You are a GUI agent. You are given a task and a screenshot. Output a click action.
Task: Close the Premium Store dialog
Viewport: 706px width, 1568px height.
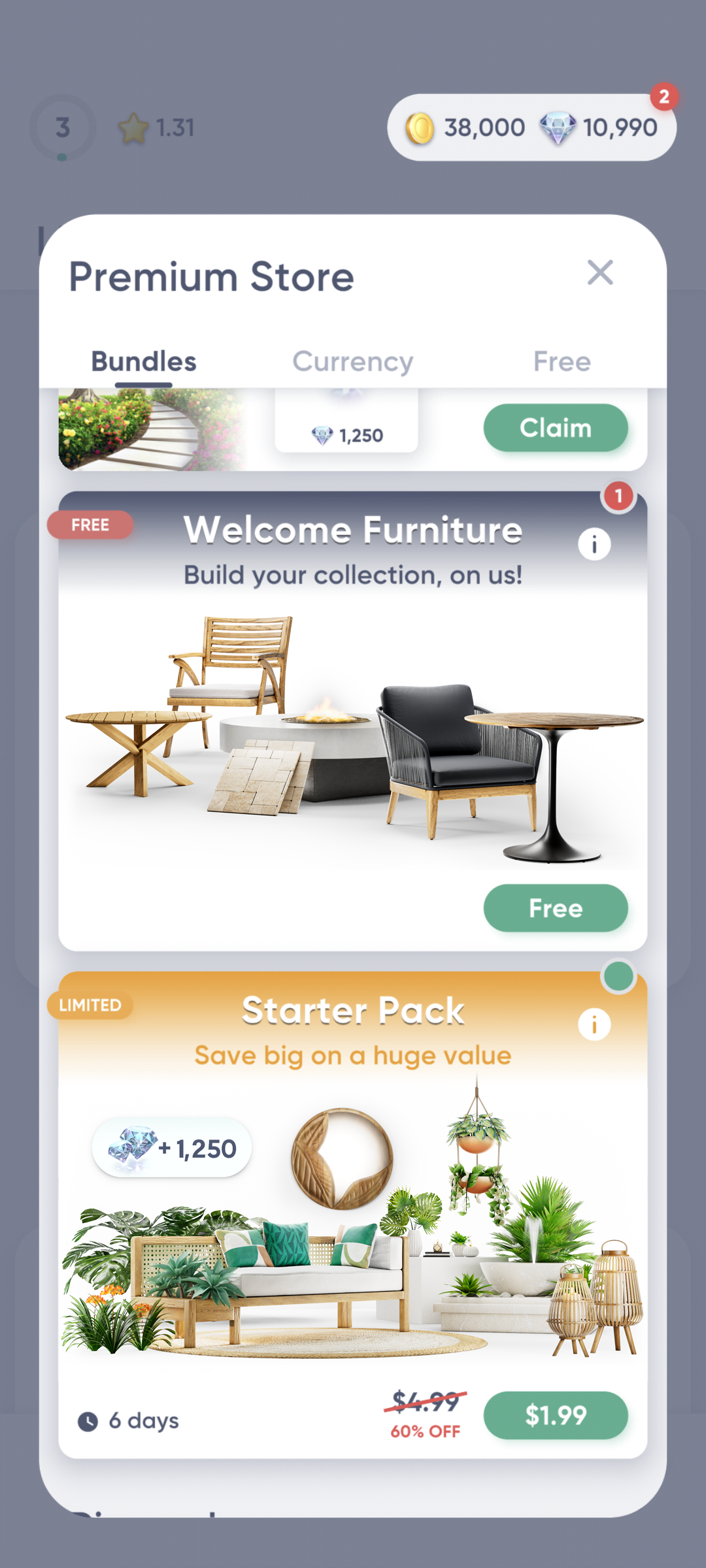[600, 272]
